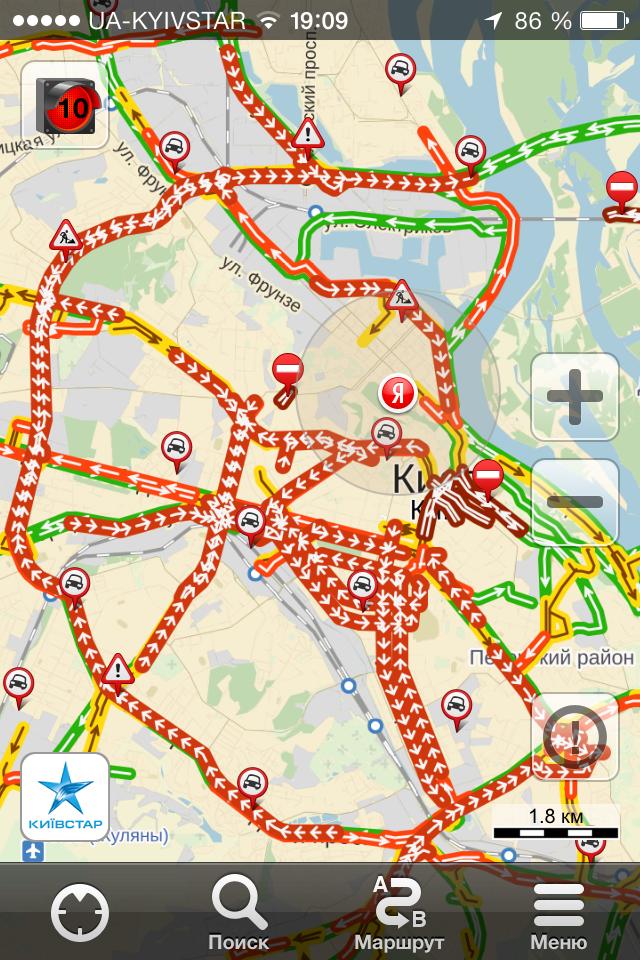Center map on my location

(80, 913)
